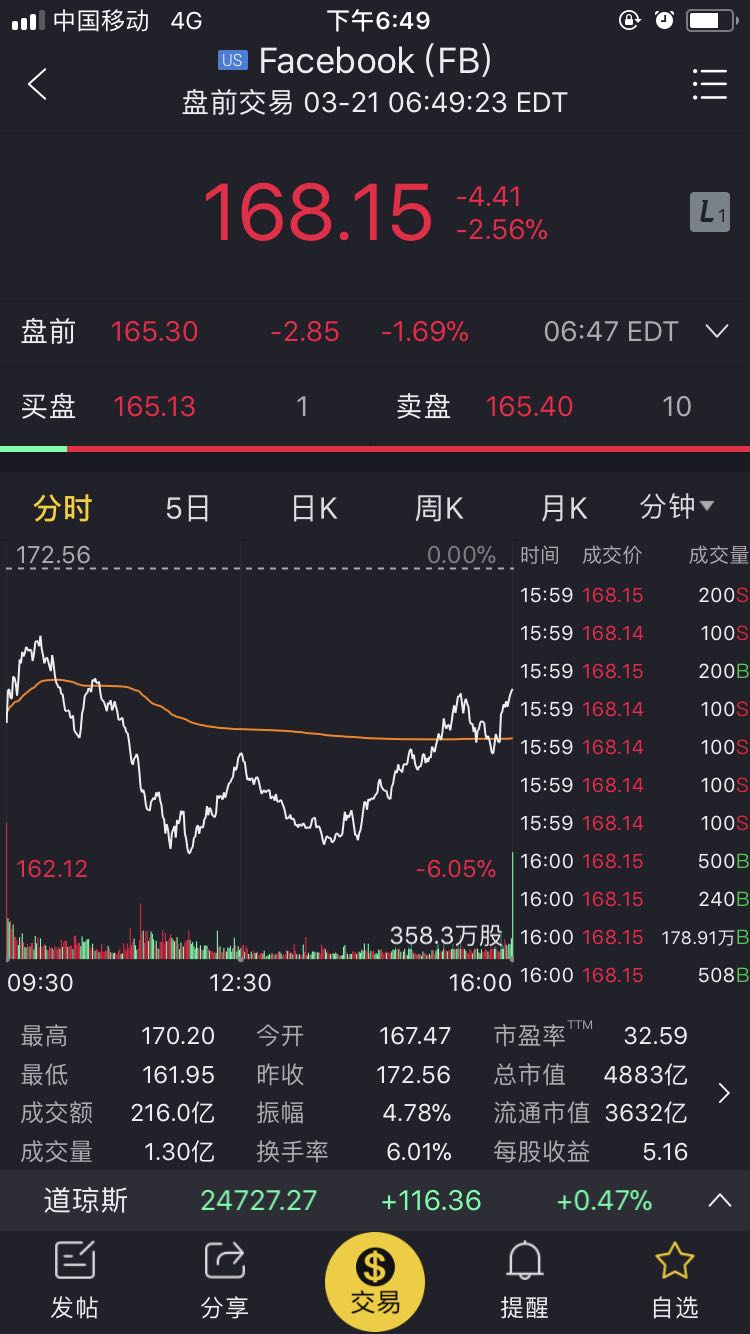Tap the L1 quote level badge

[x=710, y=212]
